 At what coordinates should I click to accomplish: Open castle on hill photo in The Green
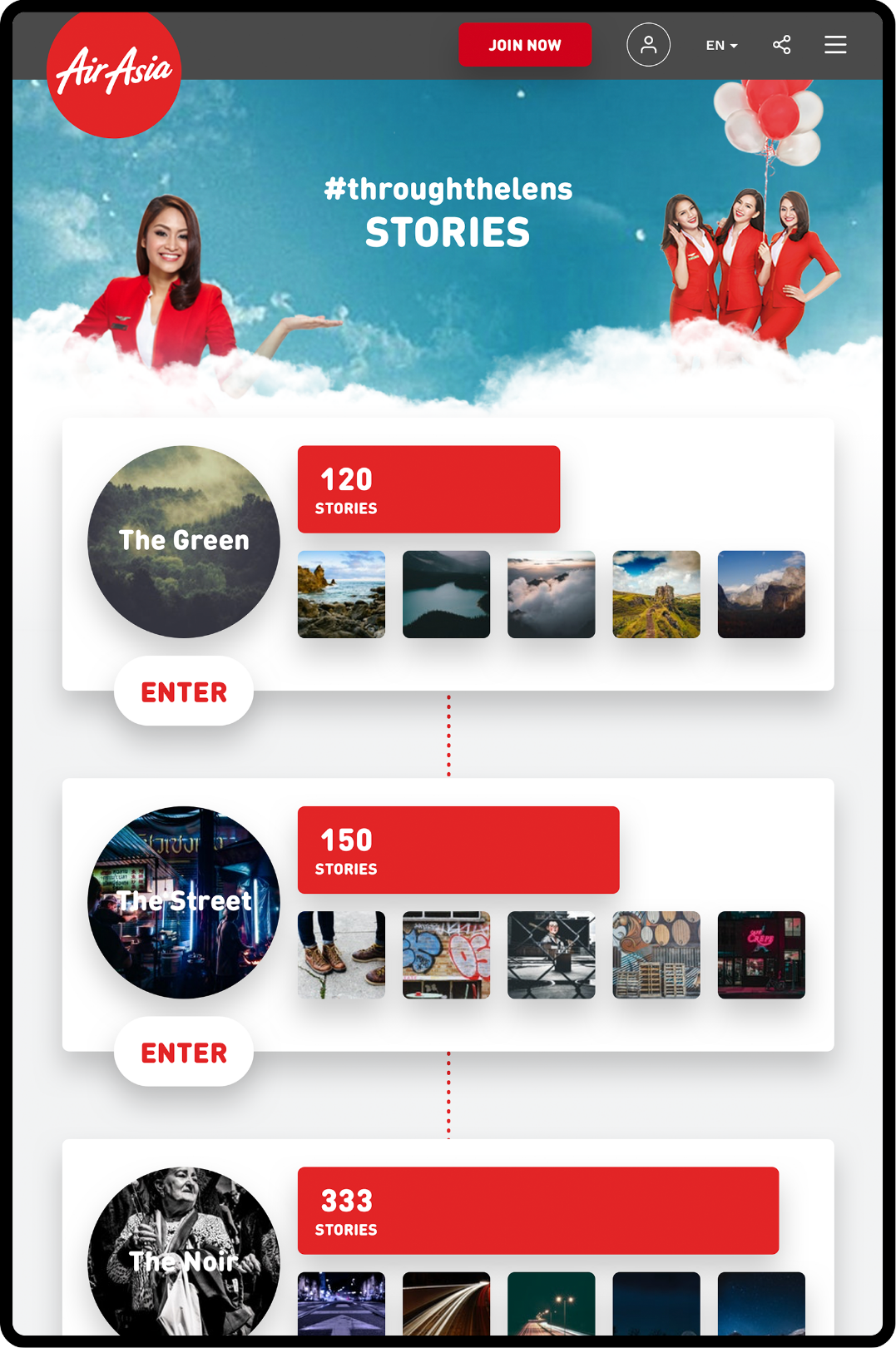pyautogui.click(x=656, y=594)
